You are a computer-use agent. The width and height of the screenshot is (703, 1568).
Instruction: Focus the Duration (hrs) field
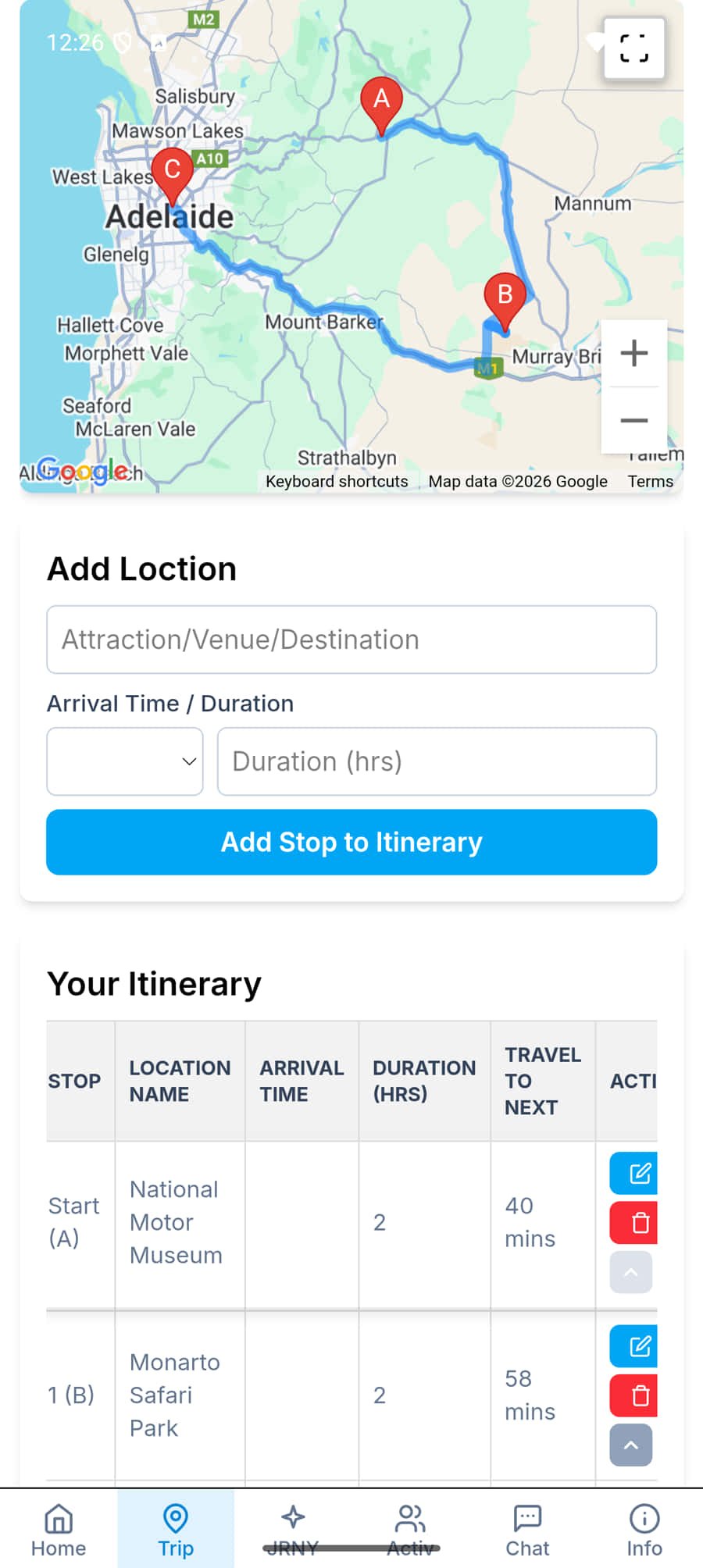pyautogui.click(x=437, y=761)
